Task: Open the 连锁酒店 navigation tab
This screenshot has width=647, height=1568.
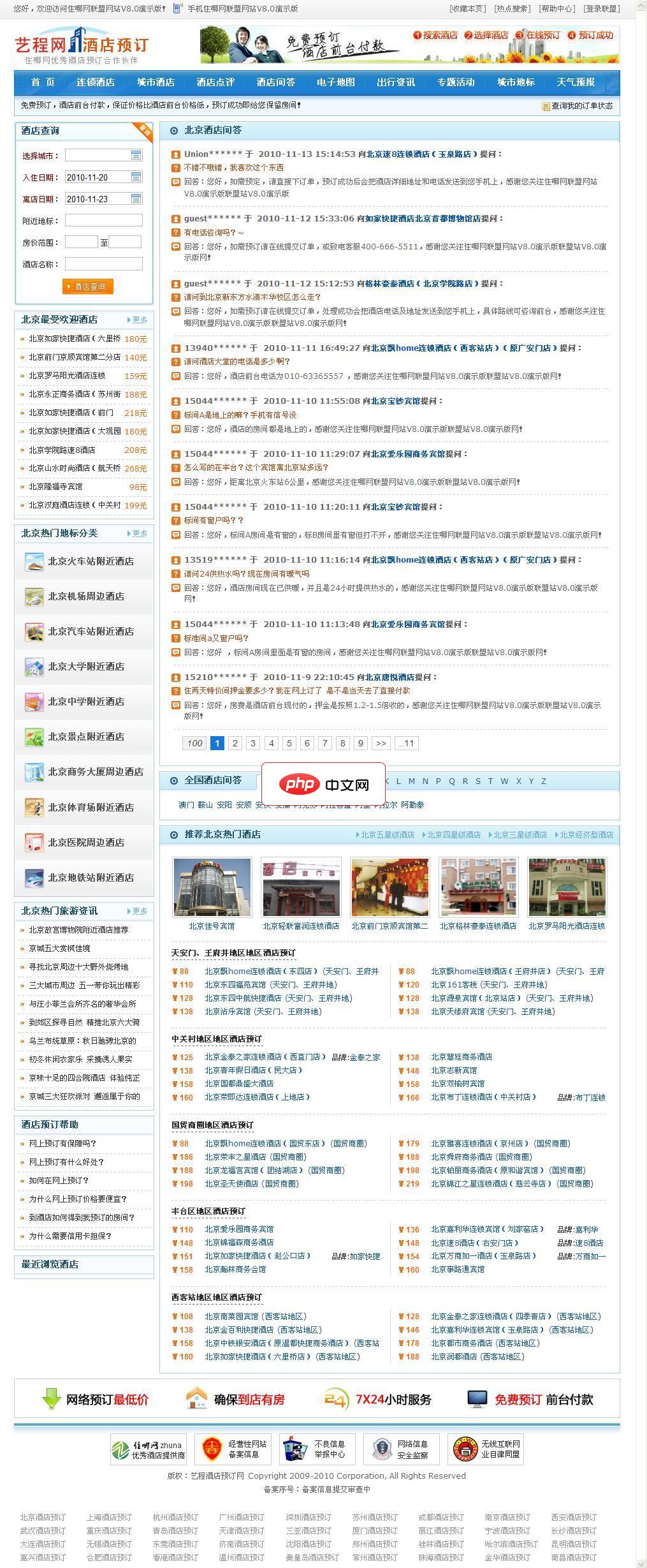Action: [x=96, y=82]
